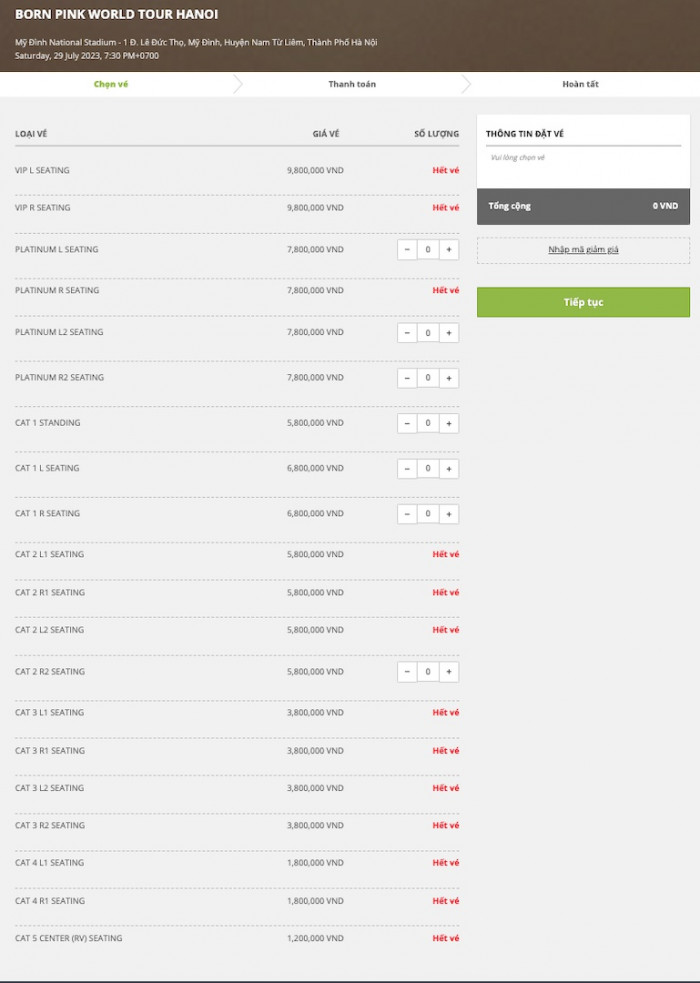Open the Nhập mã giảm giá discount link
Screen dimensions: 700x983
point(583,249)
